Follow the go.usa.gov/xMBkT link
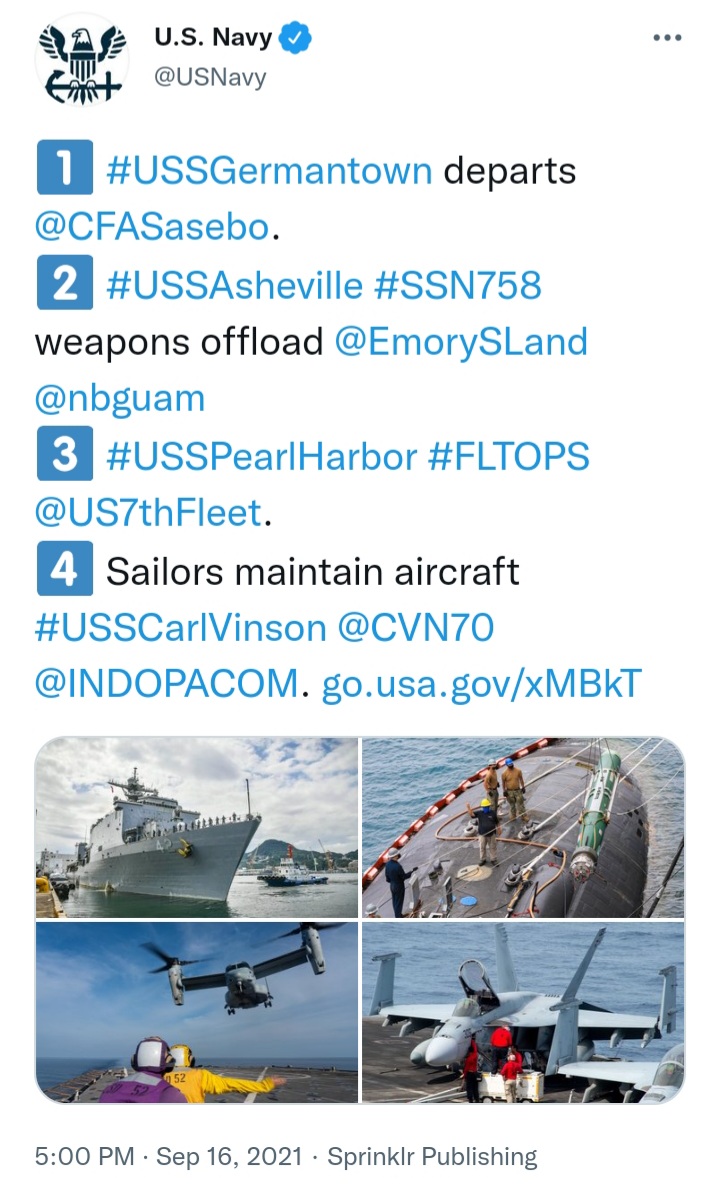The height and width of the screenshot is (1189, 720). coord(482,684)
